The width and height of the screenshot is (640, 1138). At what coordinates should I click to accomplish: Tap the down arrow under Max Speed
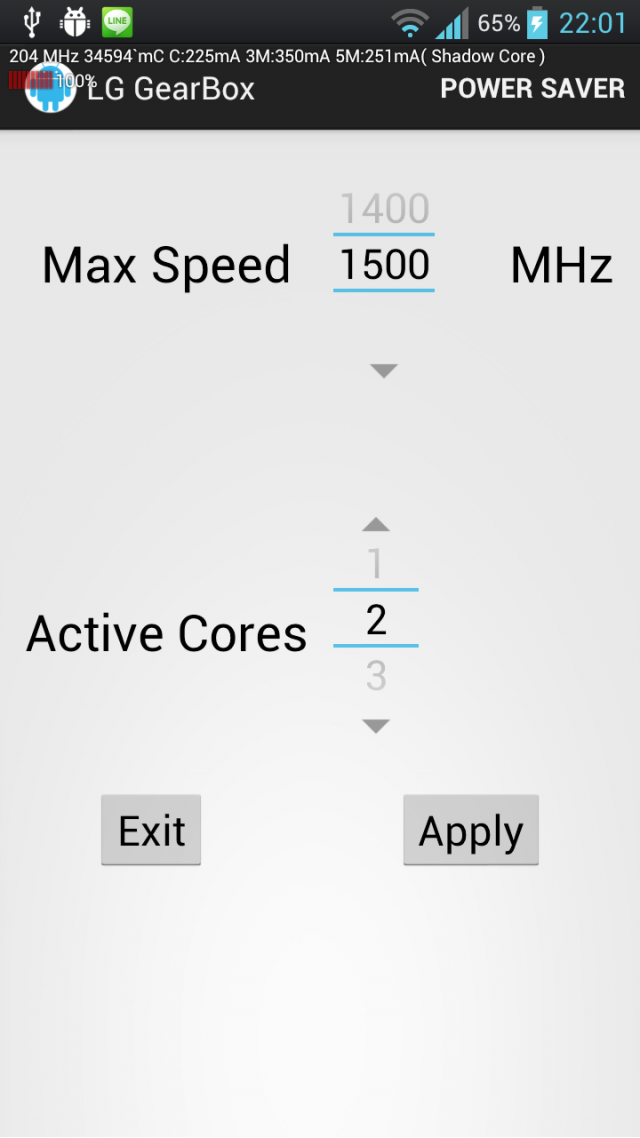click(384, 371)
